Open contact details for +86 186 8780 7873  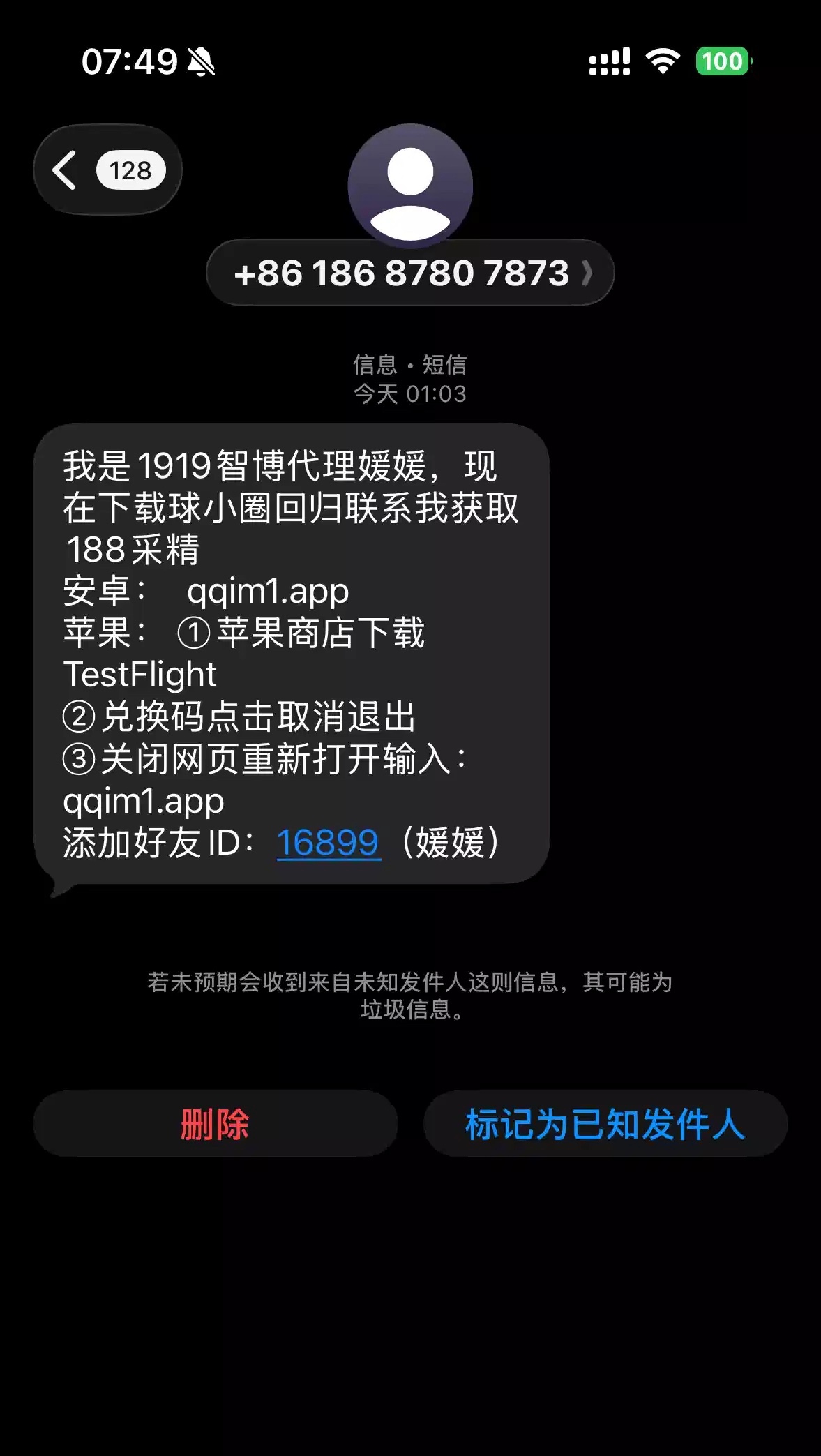[410, 273]
